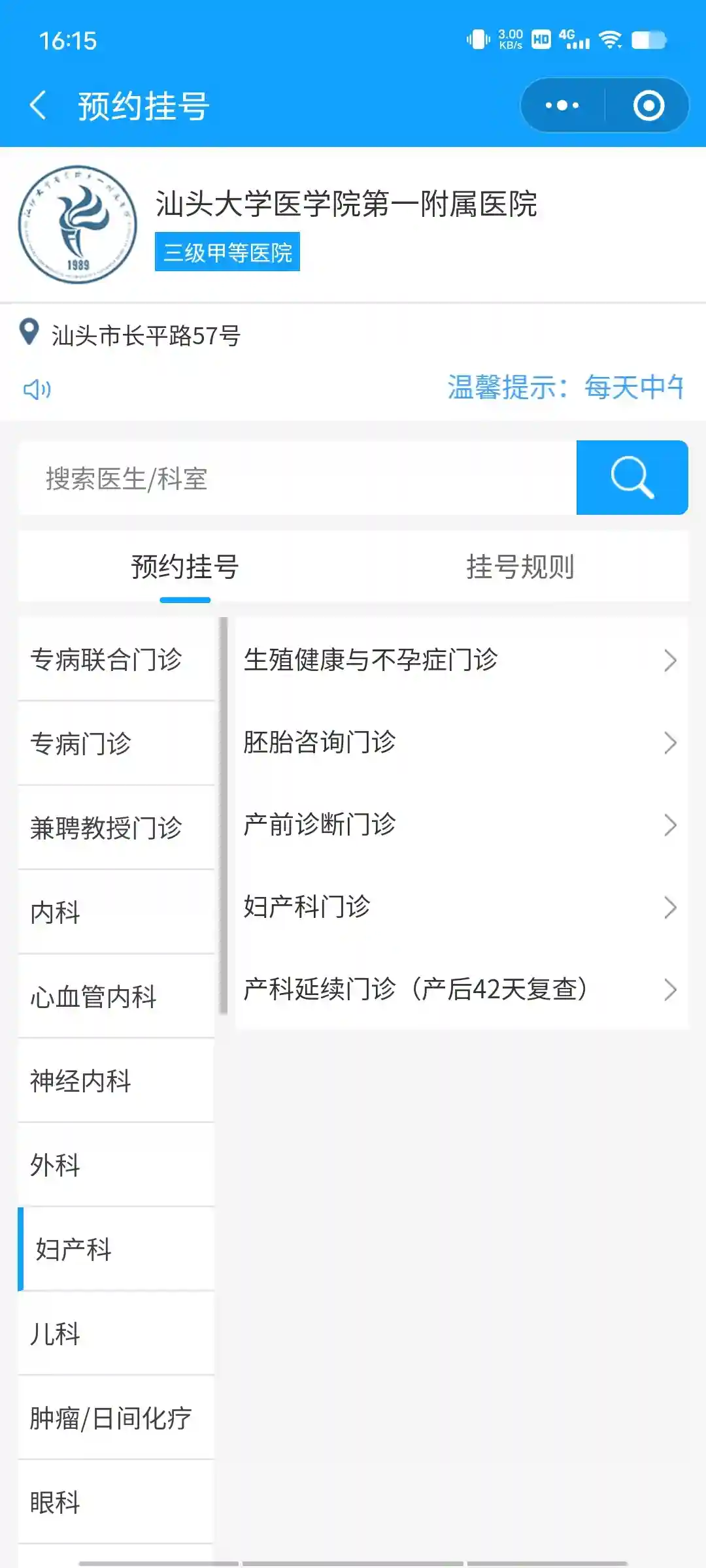Open 生殖健康与不孕症门诊 clinic
706x1568 pixels.
click(x=460, y=660)
